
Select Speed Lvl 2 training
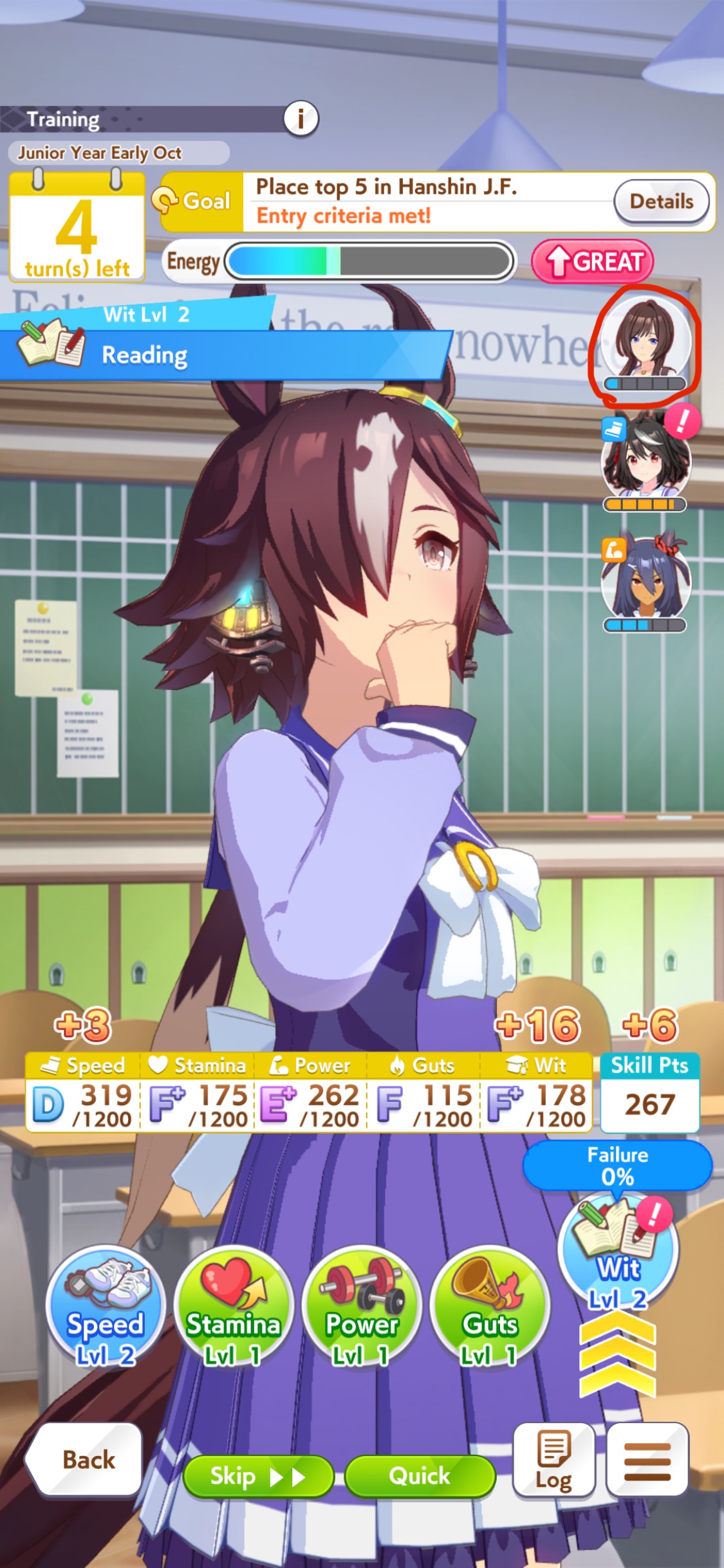[105, 1307]
